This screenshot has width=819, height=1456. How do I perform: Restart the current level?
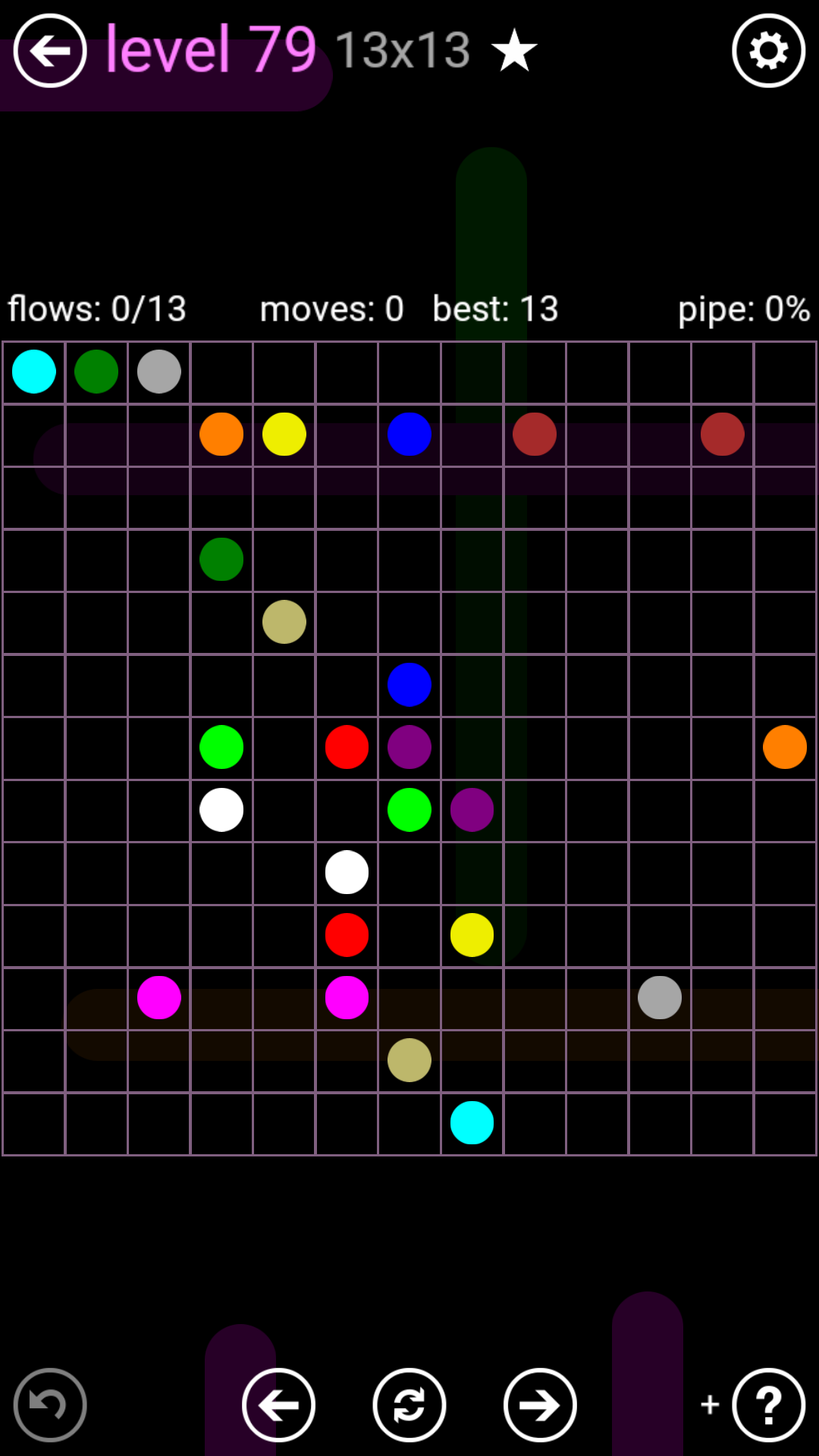click(x=409, y=1404)
